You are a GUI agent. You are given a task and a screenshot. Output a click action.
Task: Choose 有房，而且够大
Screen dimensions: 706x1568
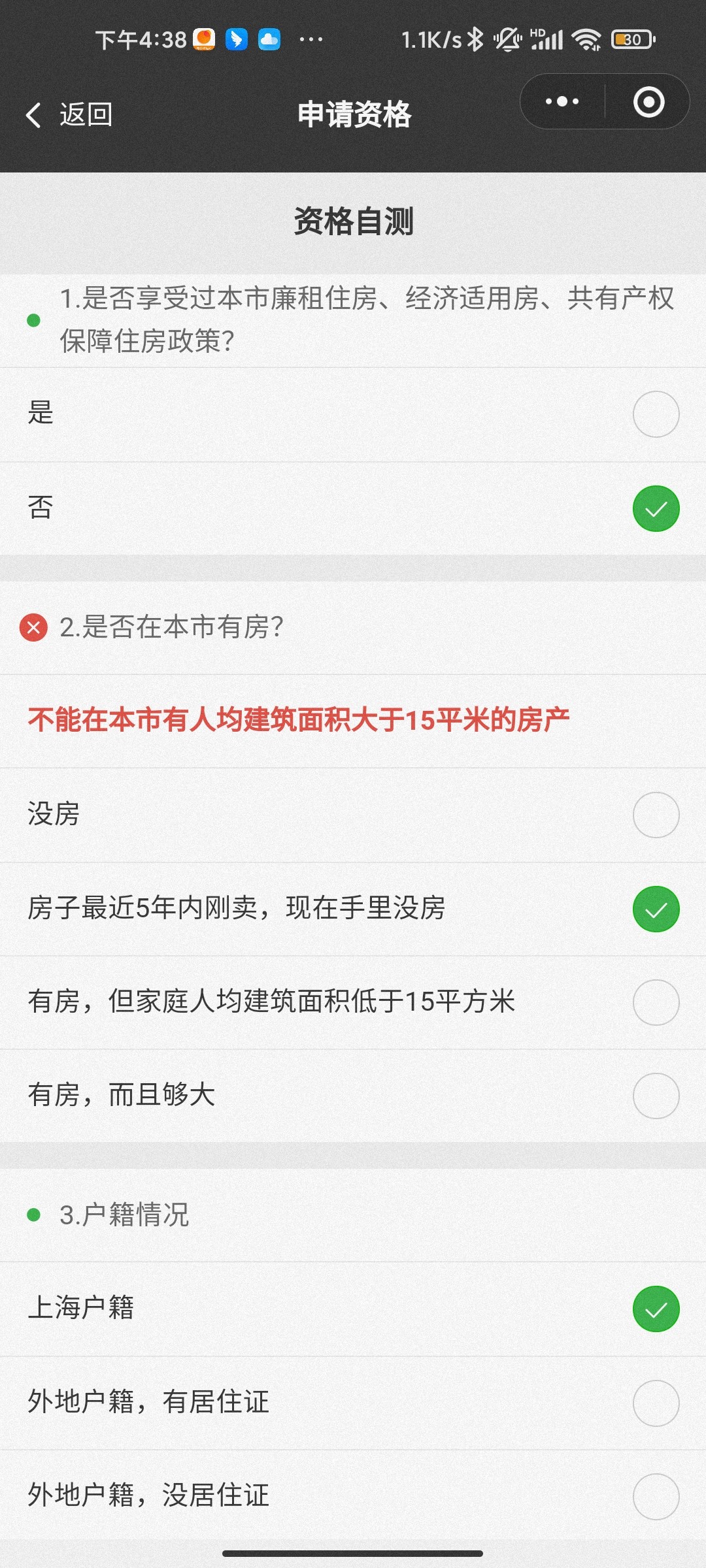tap(353, 1096)
